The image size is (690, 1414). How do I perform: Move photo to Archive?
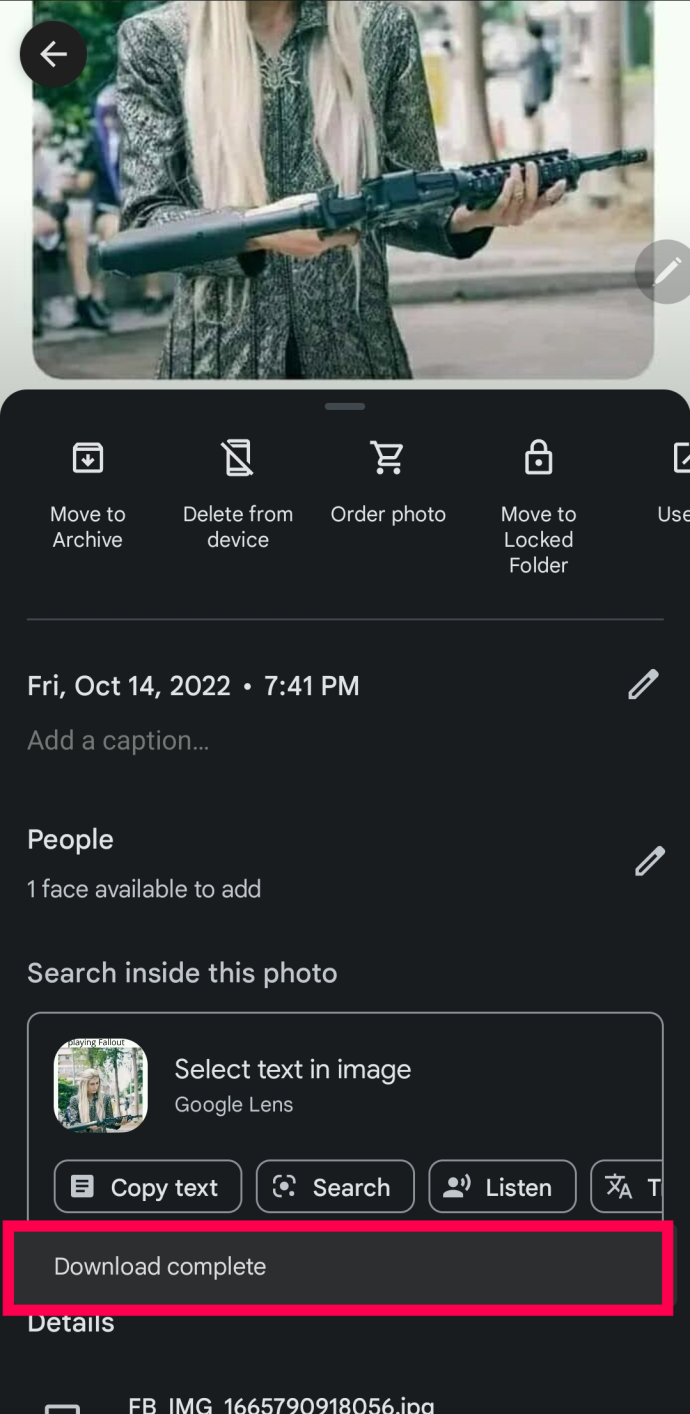pos(88,496)
